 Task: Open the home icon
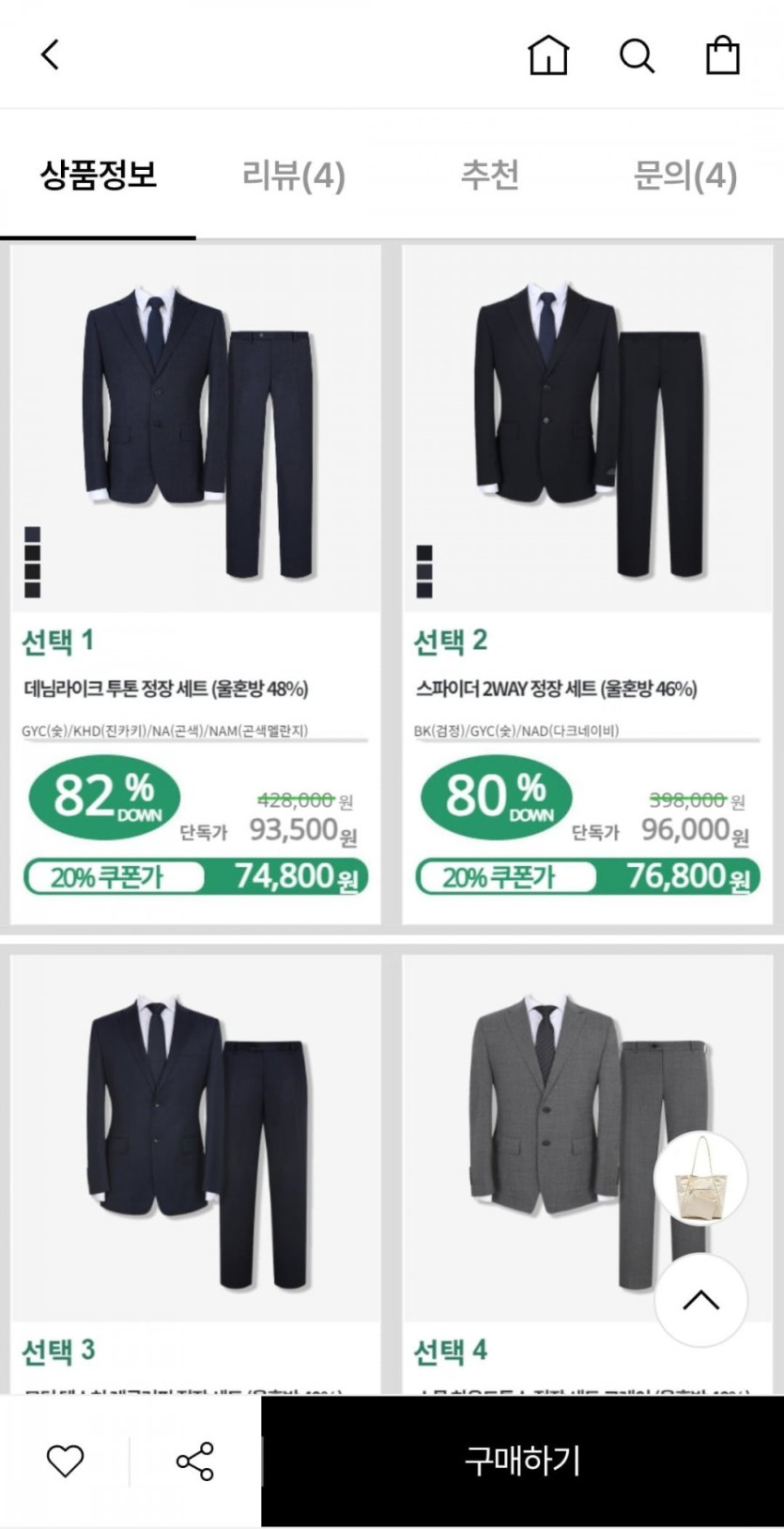pyautogui.click(x=548, y=55)
